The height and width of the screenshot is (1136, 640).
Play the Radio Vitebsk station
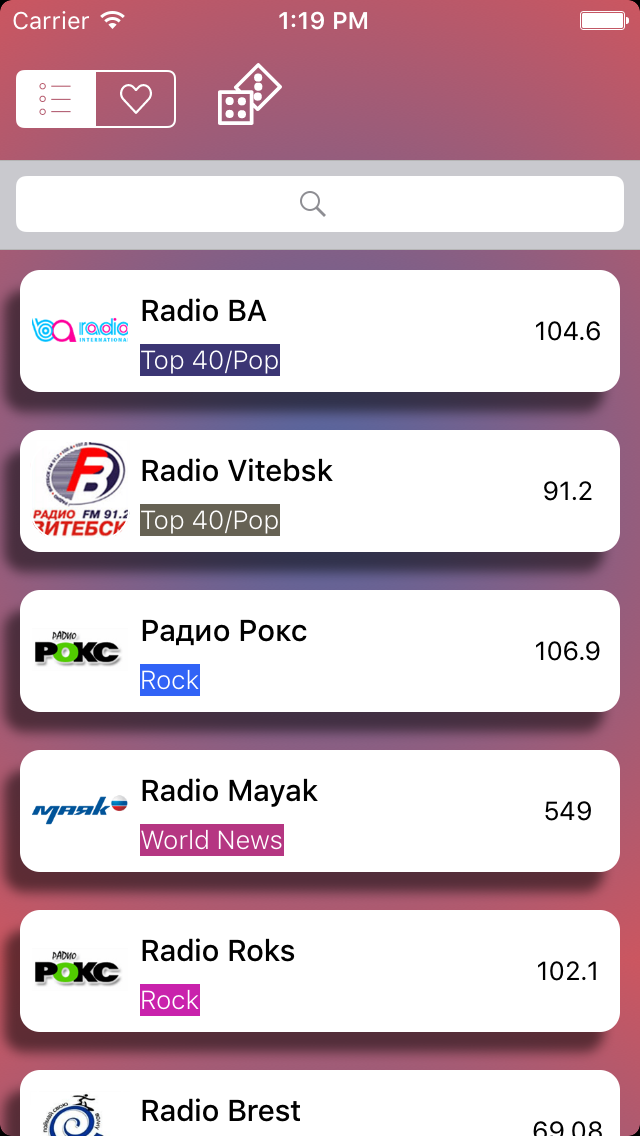coord(320,491)
